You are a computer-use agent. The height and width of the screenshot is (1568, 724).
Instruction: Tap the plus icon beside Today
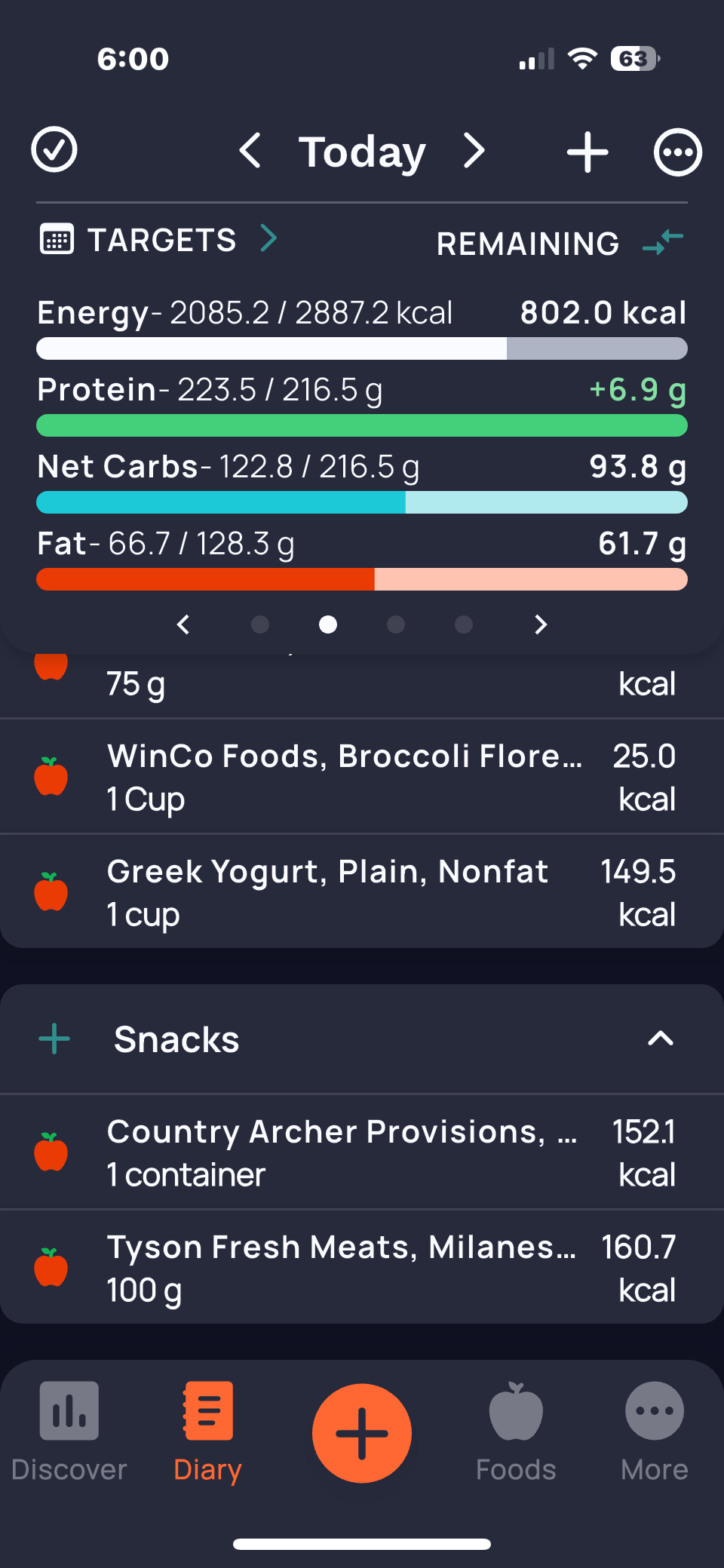click(x=587, y=152)
